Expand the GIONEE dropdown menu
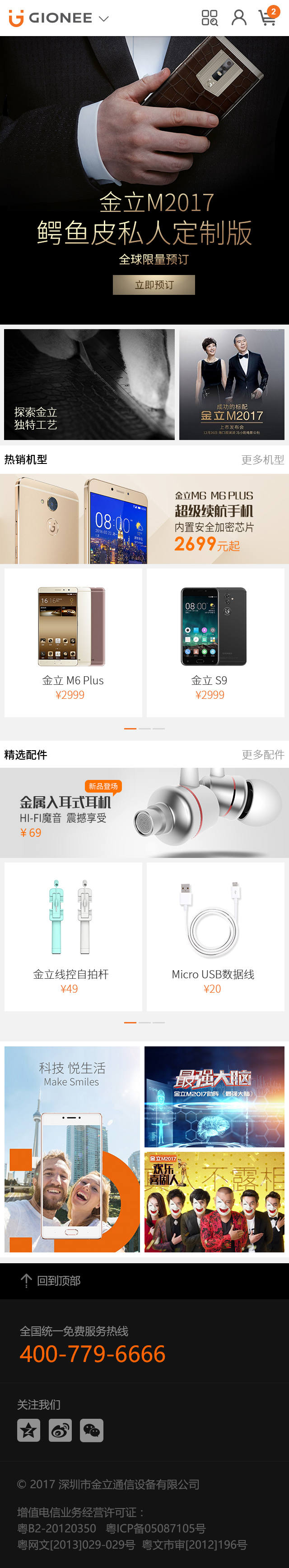Screen dimensions: 289x1568 tap(104, 18)
